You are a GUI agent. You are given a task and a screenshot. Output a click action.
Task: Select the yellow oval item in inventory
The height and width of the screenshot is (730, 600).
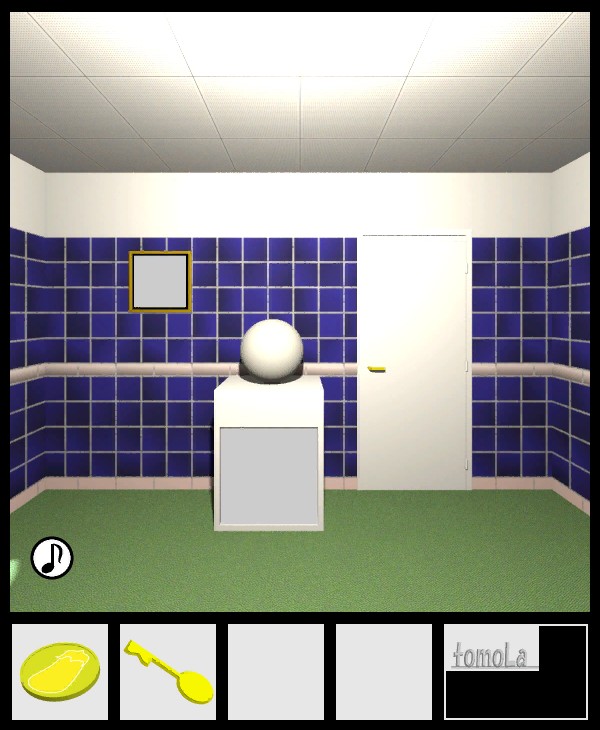tap(59, 671)
